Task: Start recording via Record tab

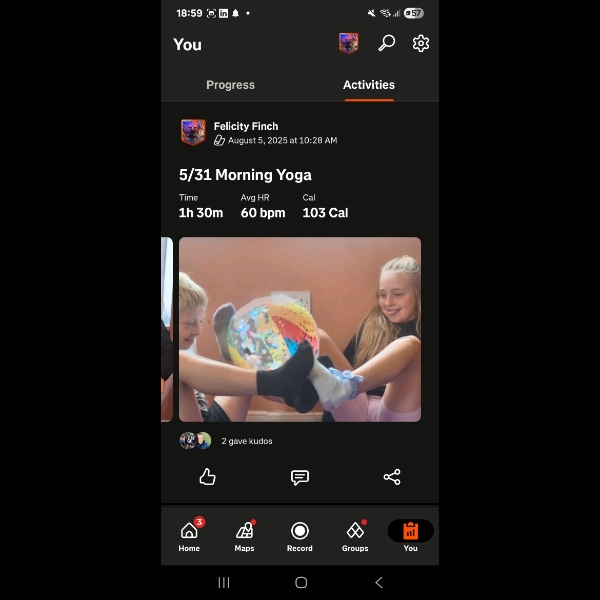Action: pos(300,536)
